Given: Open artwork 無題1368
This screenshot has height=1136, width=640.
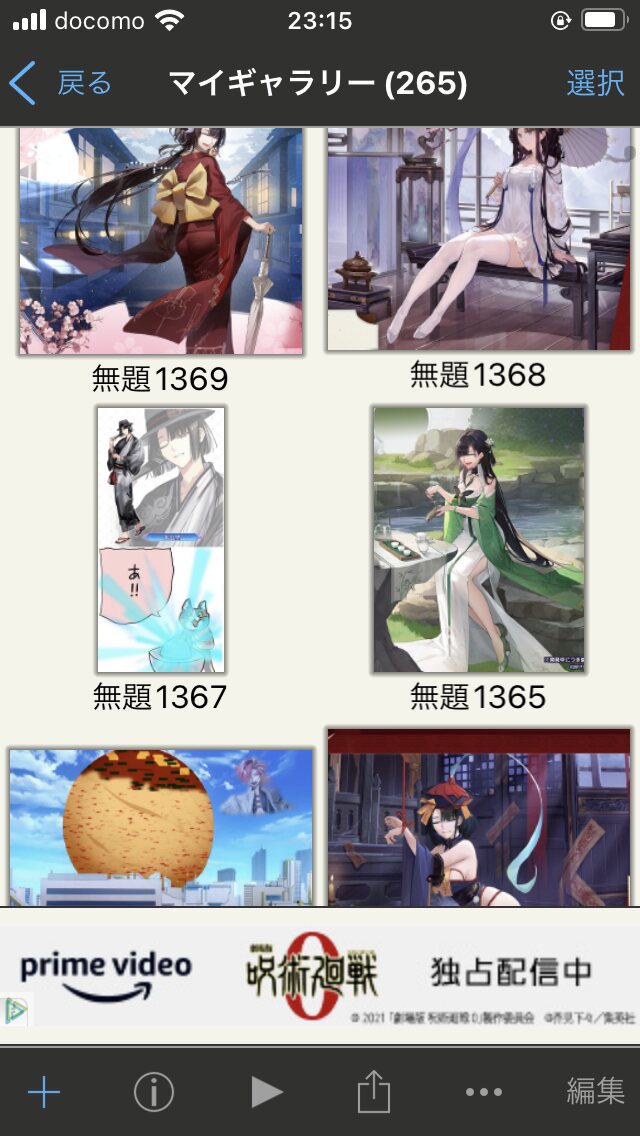Looking at the screenshot, I should click(478, 238).
